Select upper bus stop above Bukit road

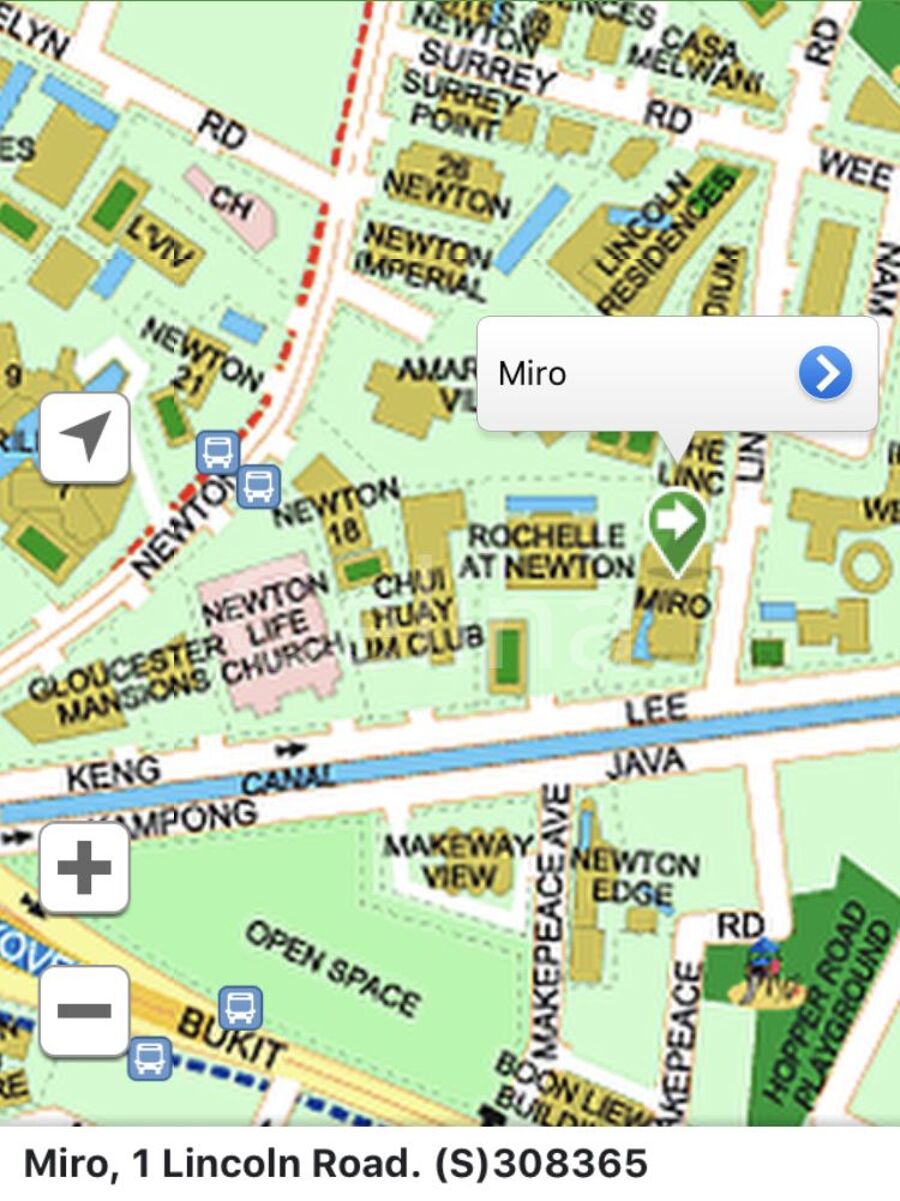coord(240,1007)
